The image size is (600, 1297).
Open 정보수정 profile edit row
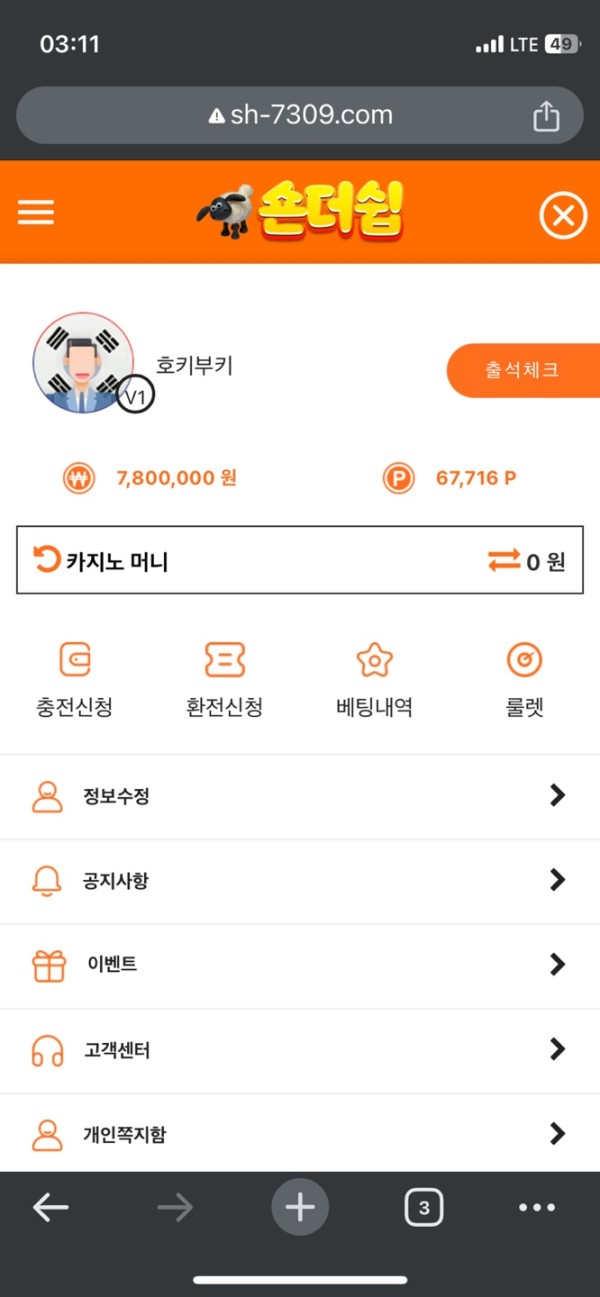click(300, 797)
